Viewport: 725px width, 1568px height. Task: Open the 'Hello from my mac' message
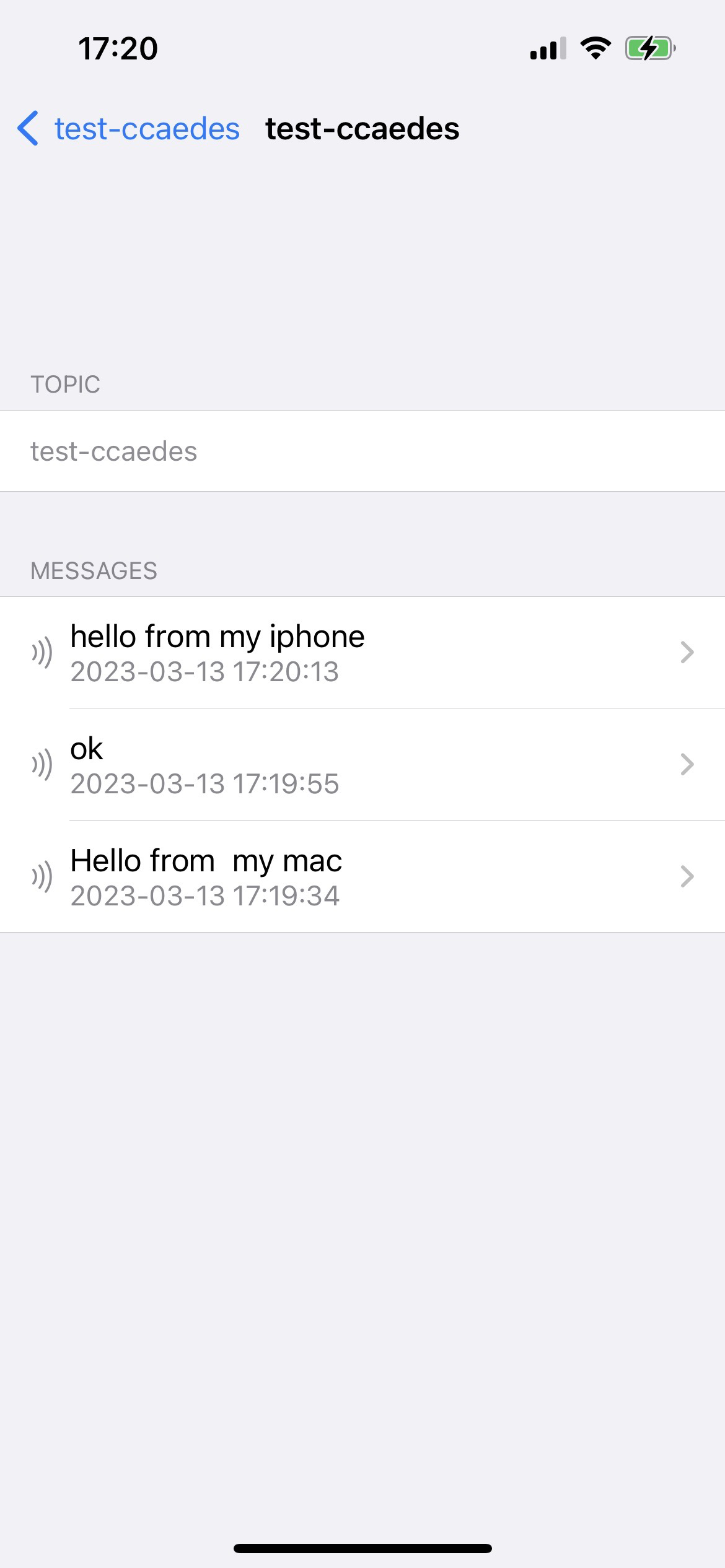tap(362, 877)
